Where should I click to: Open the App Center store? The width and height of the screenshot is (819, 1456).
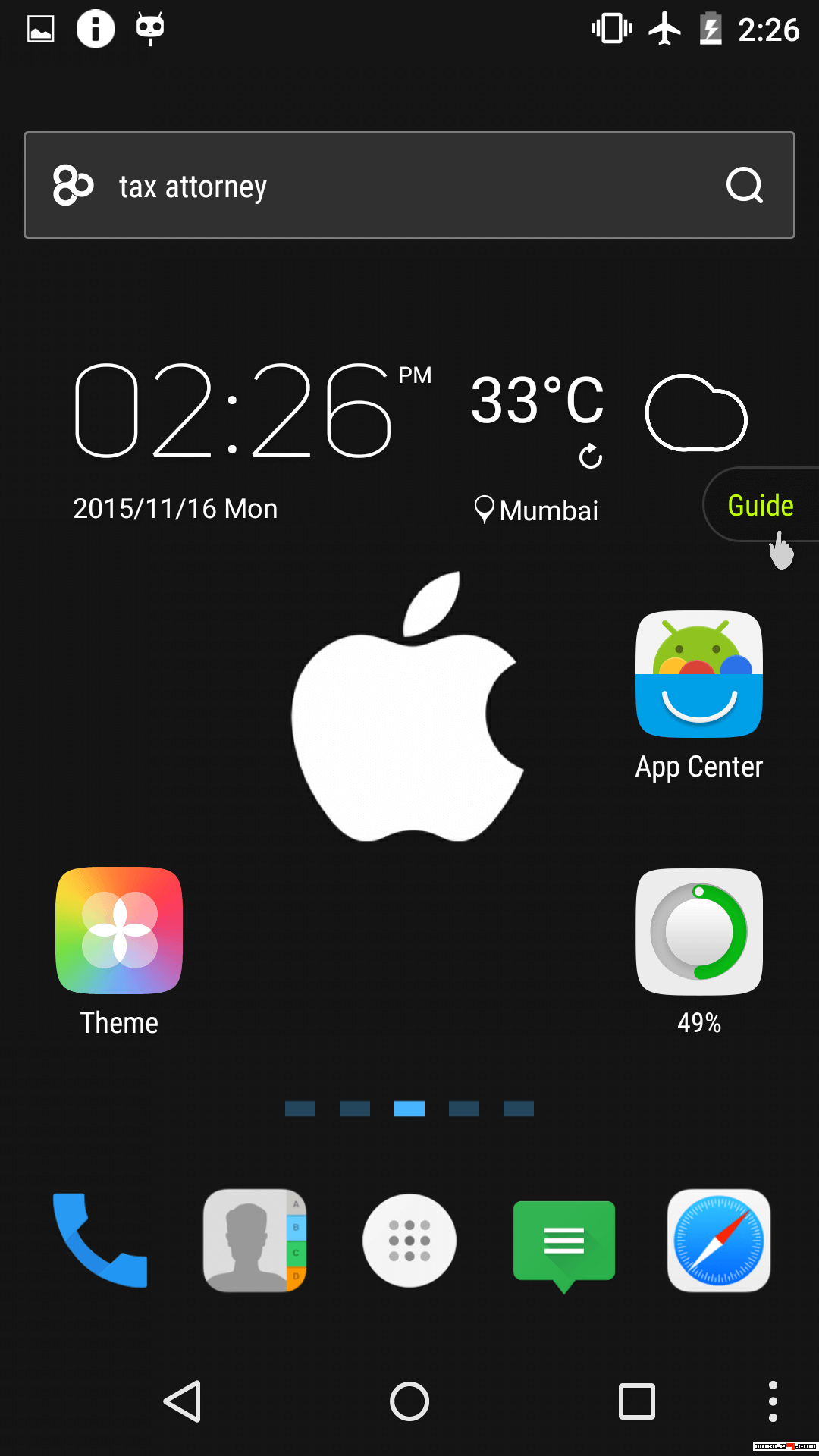tap(698, 673)
